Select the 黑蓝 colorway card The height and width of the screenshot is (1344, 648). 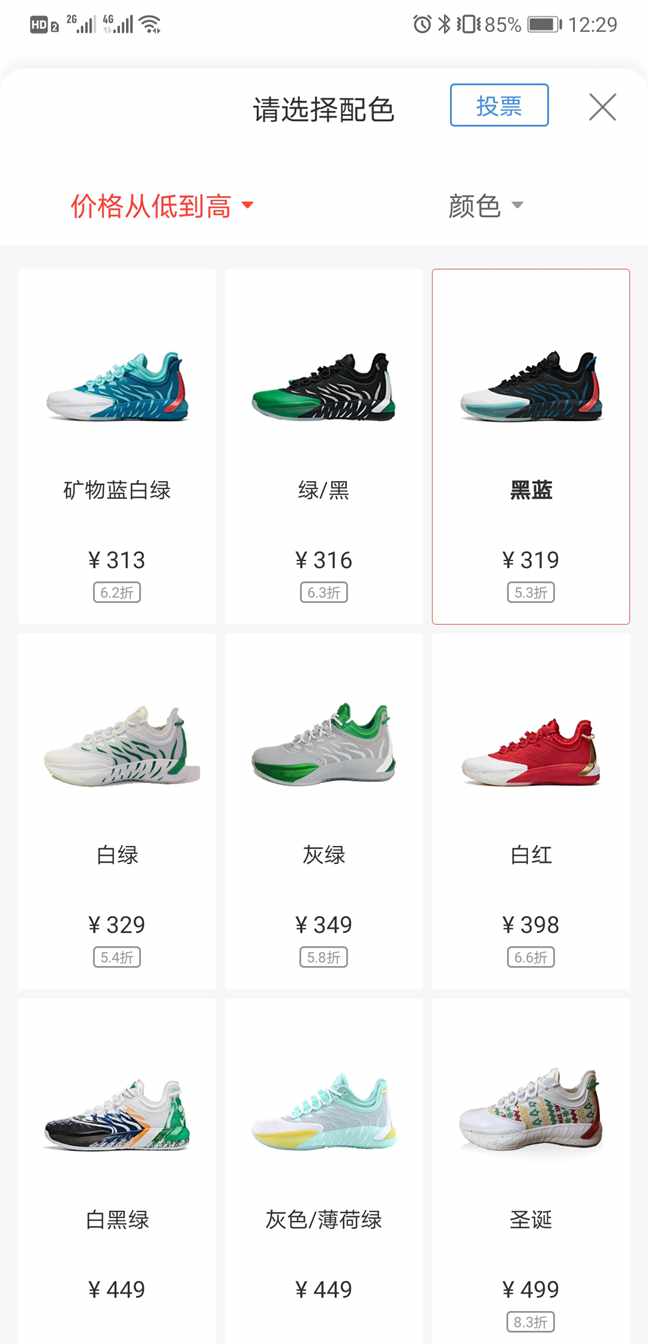coord(531,446)
